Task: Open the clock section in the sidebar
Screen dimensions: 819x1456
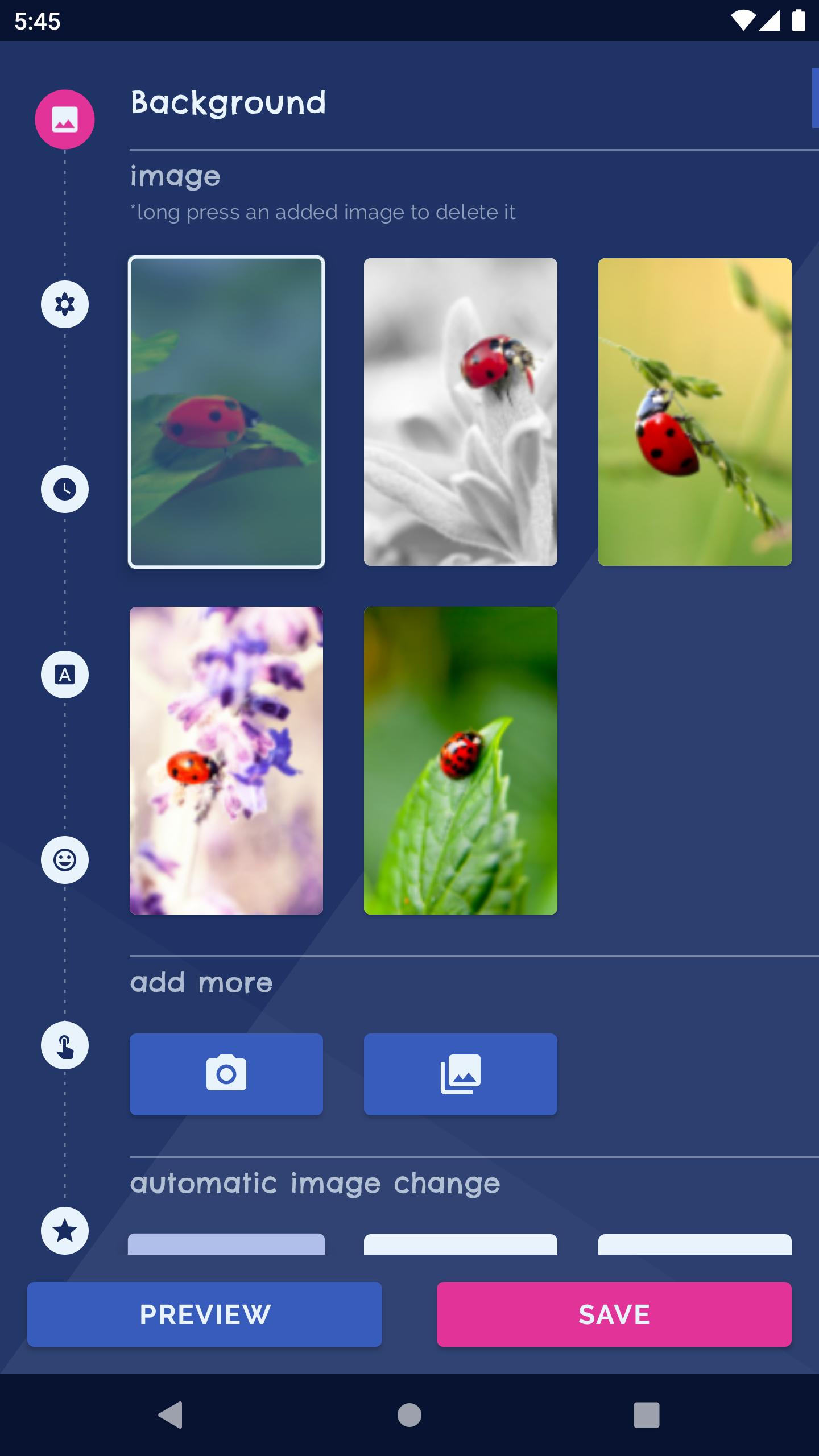Action: [x=65, y=489]
